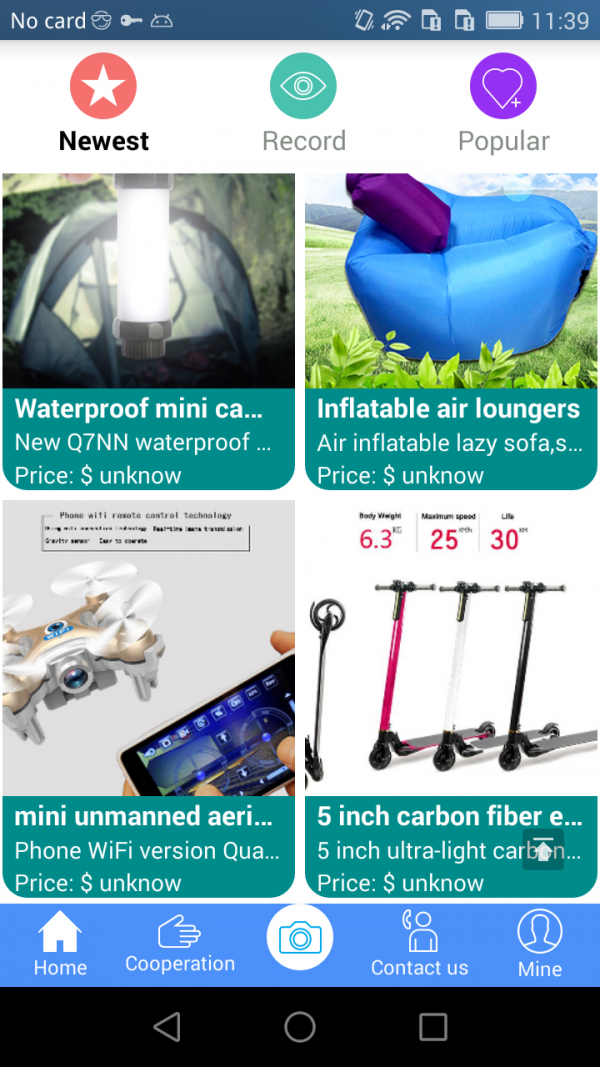The width and height of the screenshot is (600, 1067).
Task: Switch to the Newest tab
Action: tap(103, 104)
